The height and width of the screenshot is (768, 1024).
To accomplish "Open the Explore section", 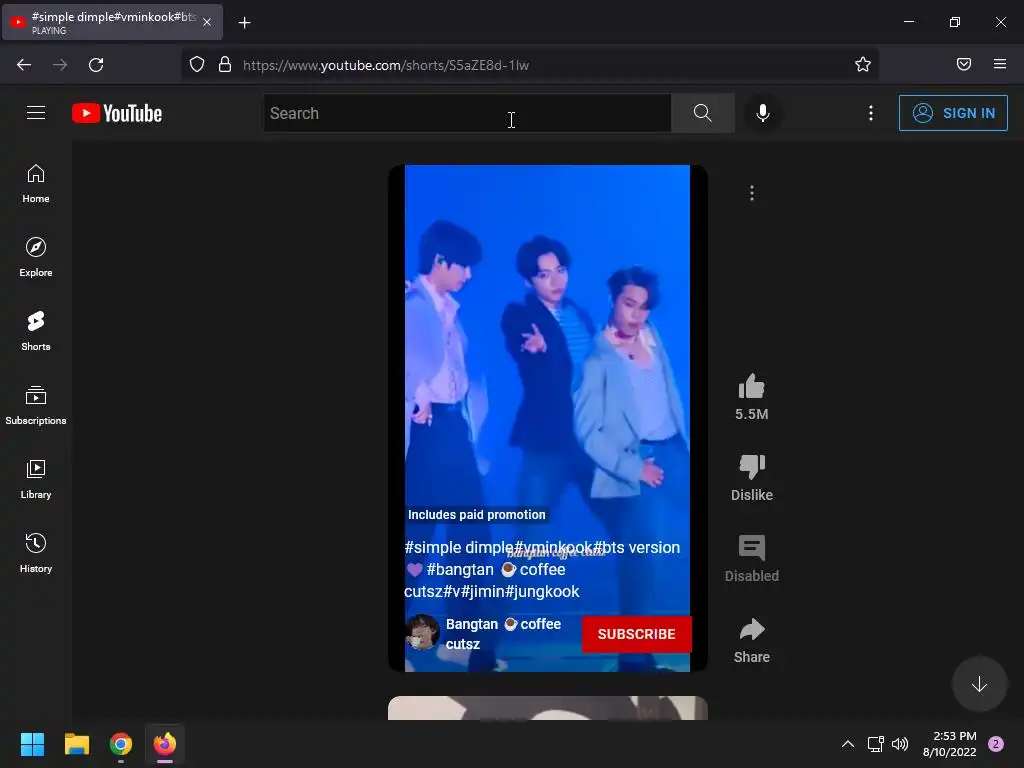I will [36, 257].
